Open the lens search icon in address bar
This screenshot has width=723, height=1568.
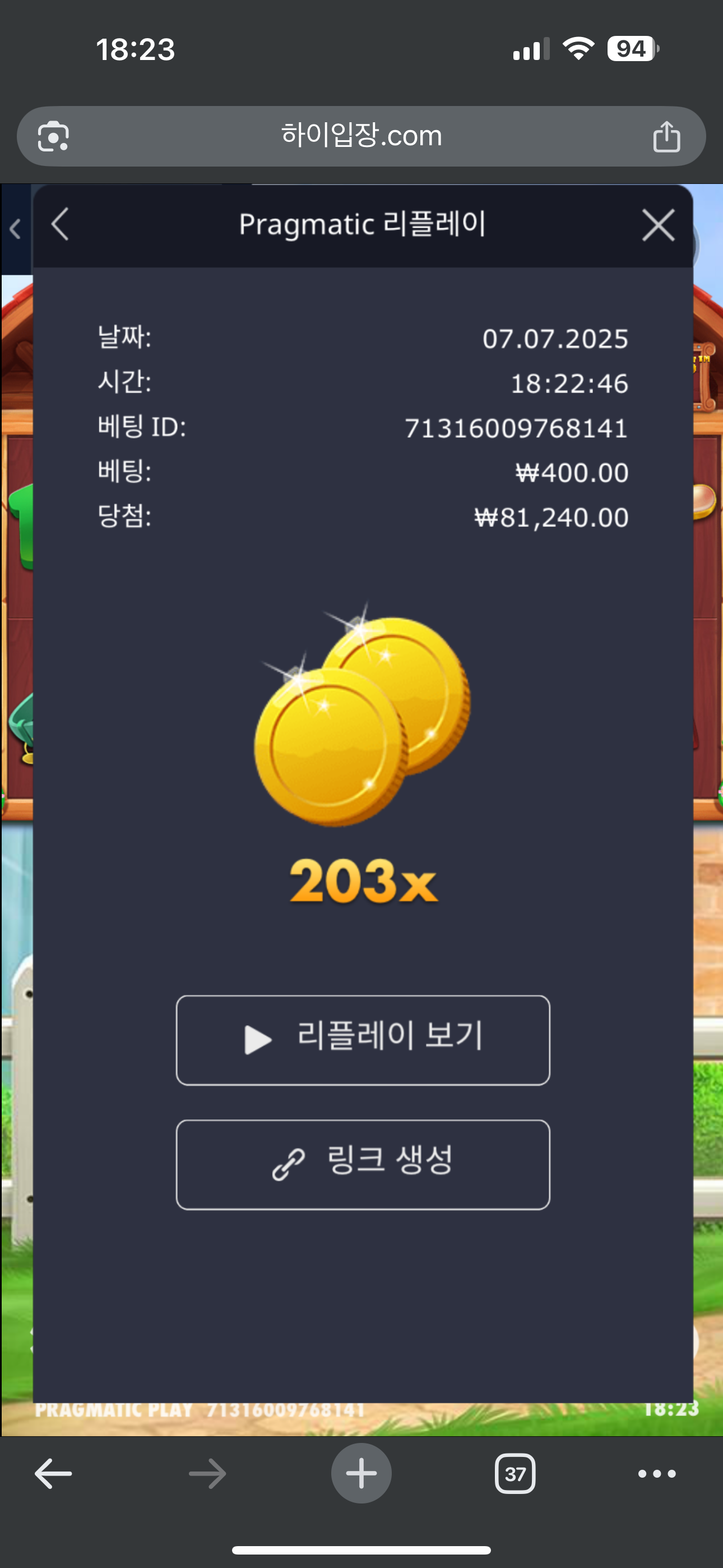tap(54, 136)
